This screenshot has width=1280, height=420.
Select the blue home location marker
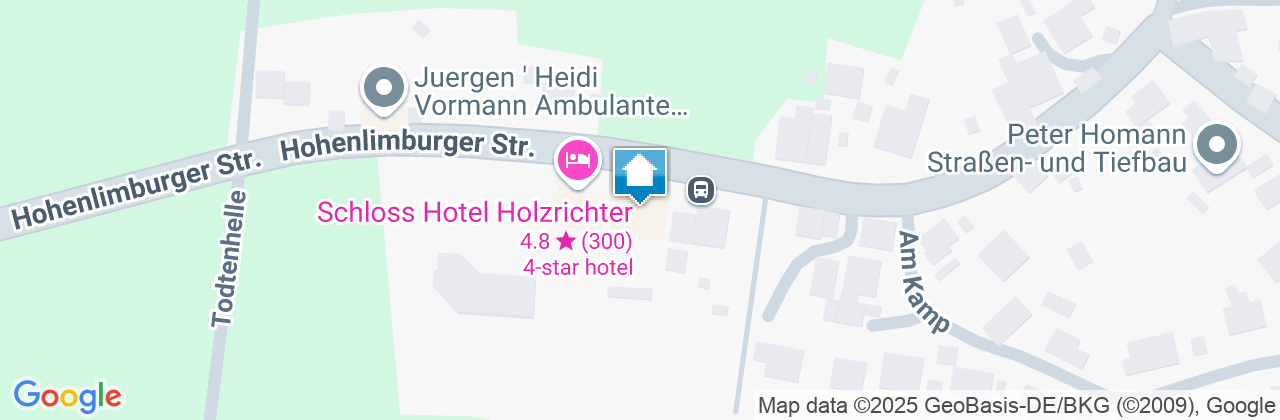[x=639, y=175]
